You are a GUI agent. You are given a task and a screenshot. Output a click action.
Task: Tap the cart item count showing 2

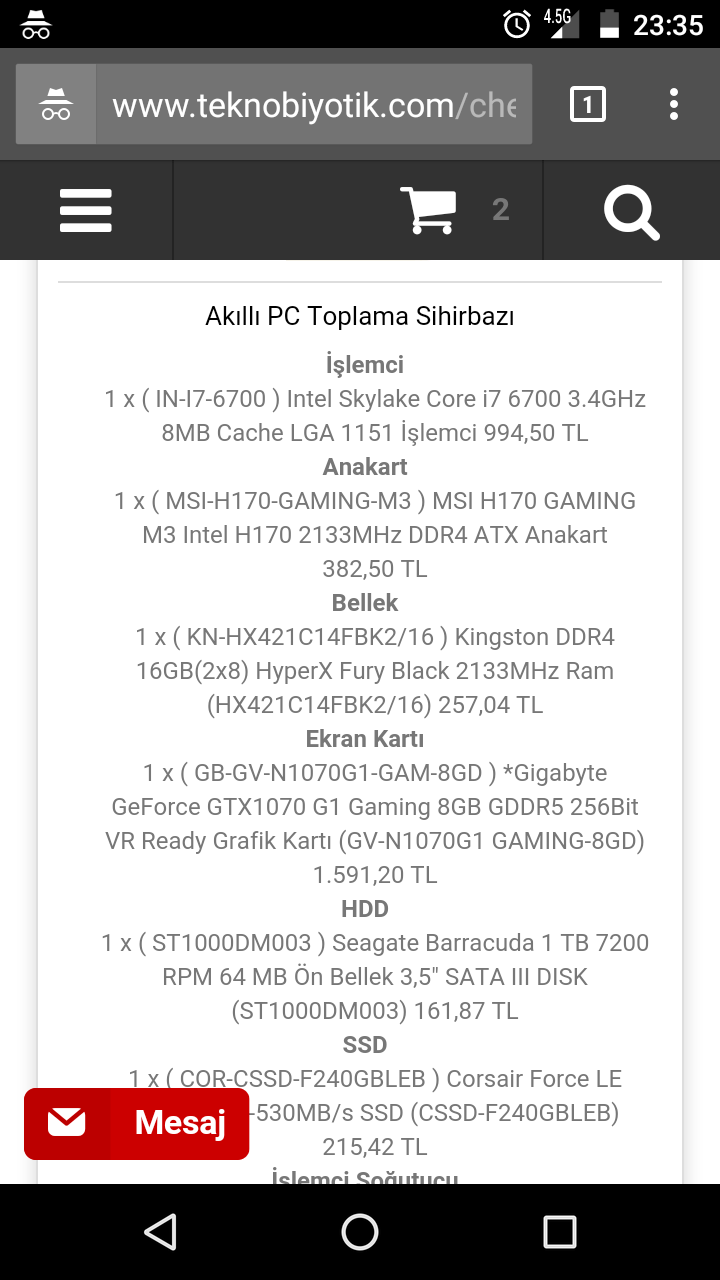500,210
